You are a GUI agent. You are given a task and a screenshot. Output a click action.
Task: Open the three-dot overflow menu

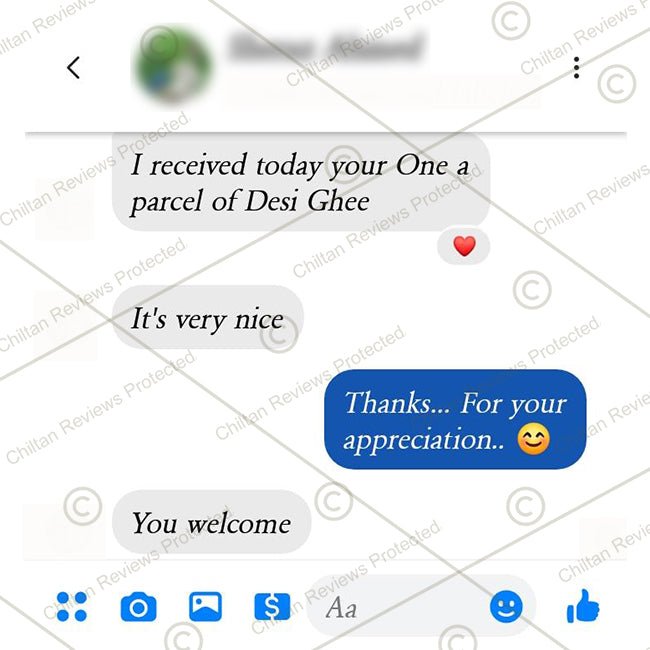pyautogui.click(x=577, y=68)
